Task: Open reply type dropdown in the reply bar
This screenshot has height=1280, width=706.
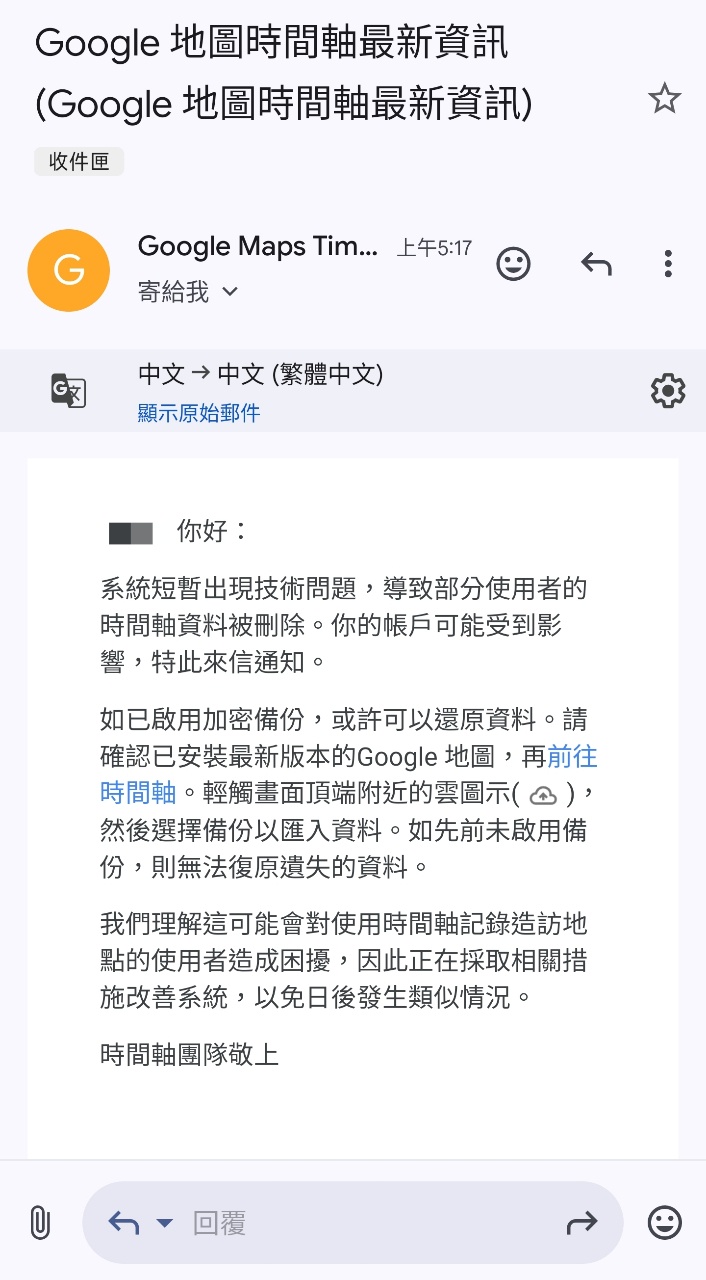Action: pyautogui.click(x=165, y=1223)
